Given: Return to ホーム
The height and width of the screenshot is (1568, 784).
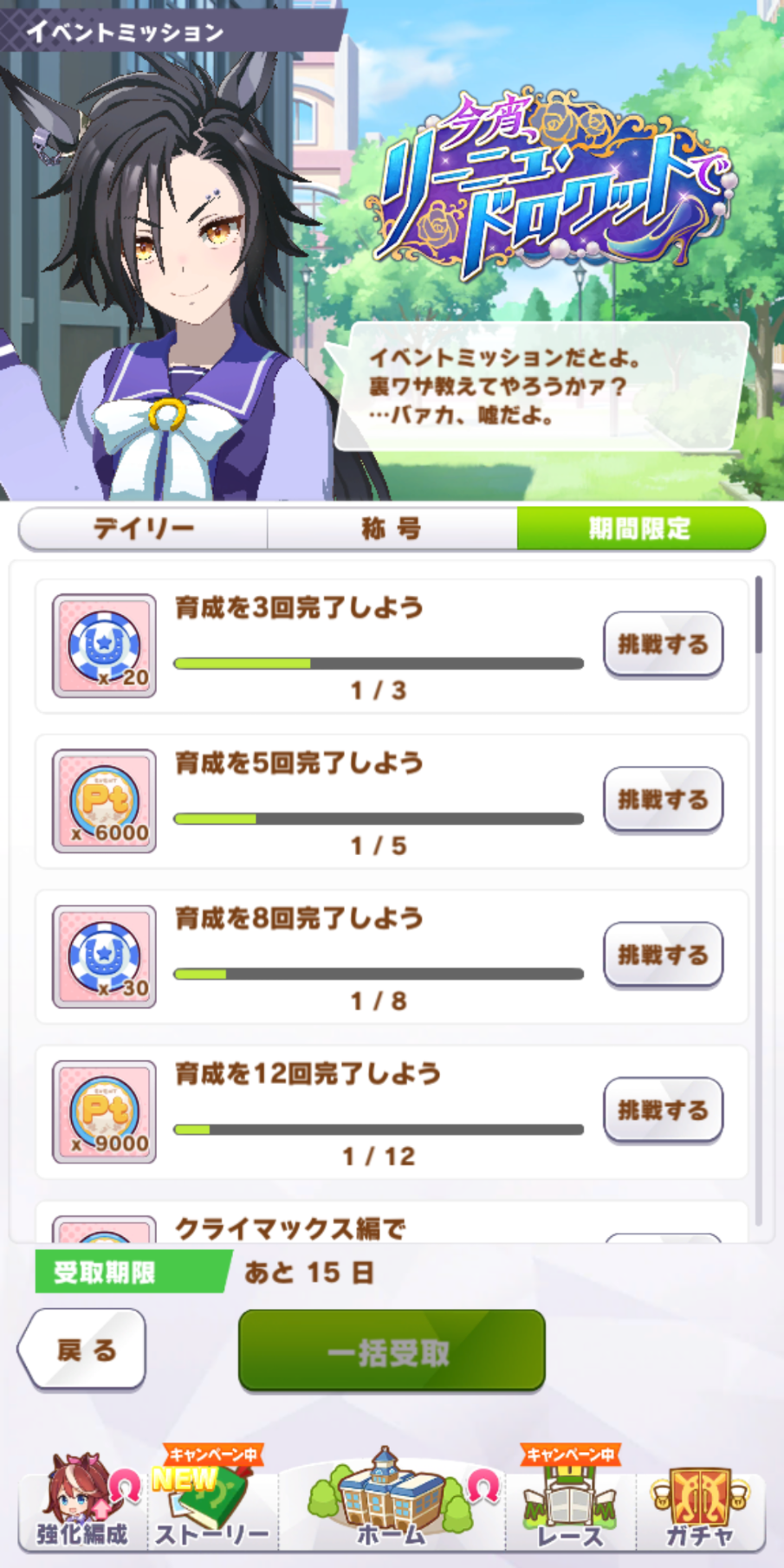Looking at the screenshot, I should [392, 1503].
